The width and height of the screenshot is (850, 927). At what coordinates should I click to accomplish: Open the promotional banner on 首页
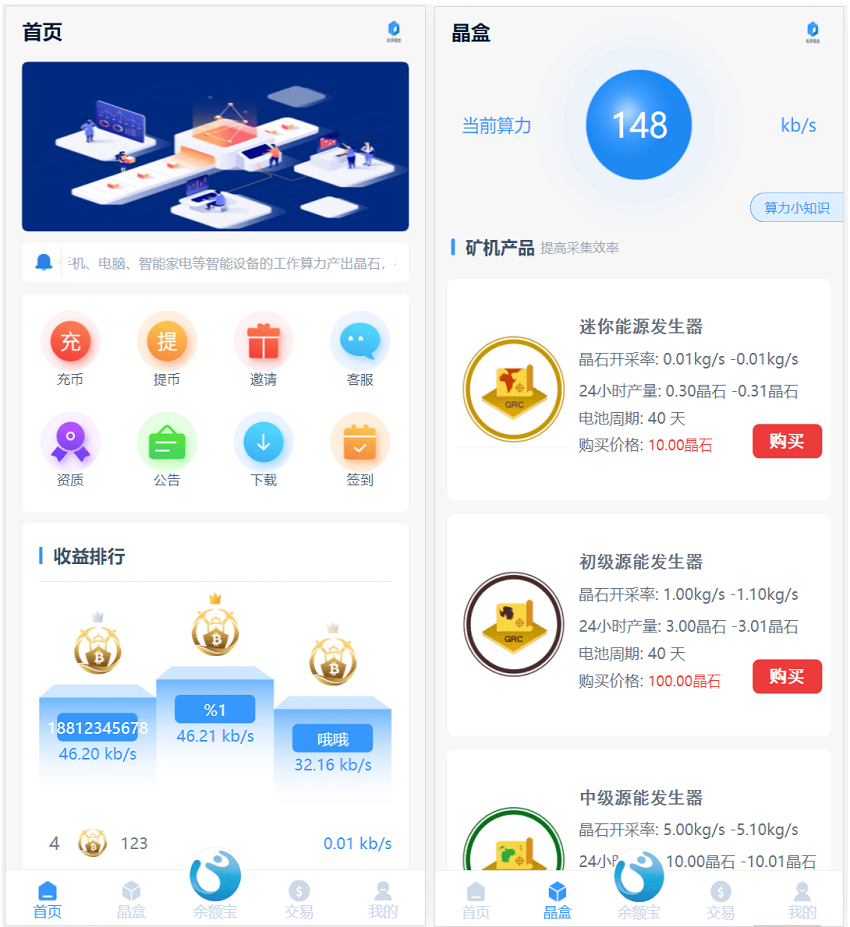tap(215, 146)
